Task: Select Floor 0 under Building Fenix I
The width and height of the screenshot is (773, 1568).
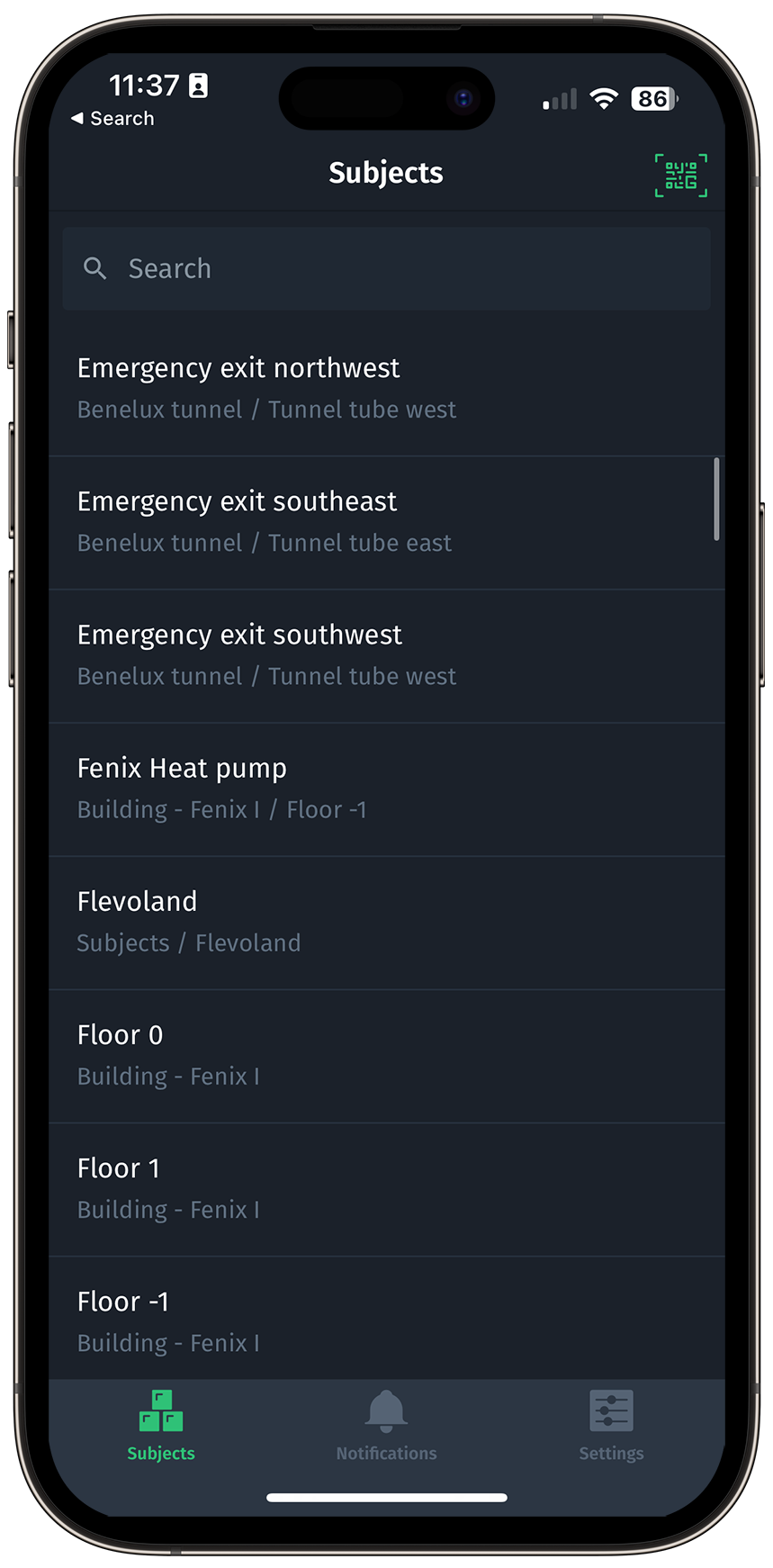Action: pyautogui.click(x=386, y=1053)
